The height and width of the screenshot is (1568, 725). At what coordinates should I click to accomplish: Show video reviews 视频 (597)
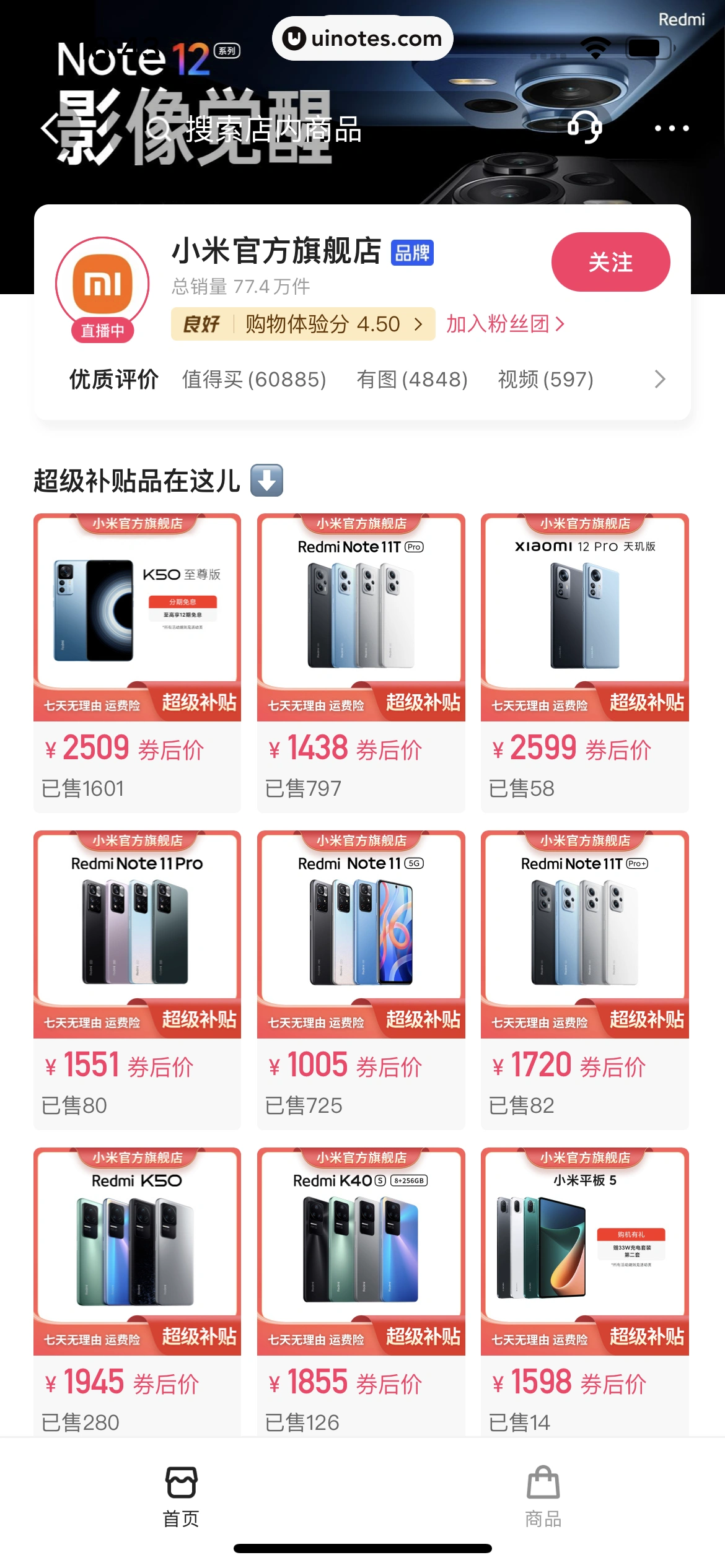545,379
